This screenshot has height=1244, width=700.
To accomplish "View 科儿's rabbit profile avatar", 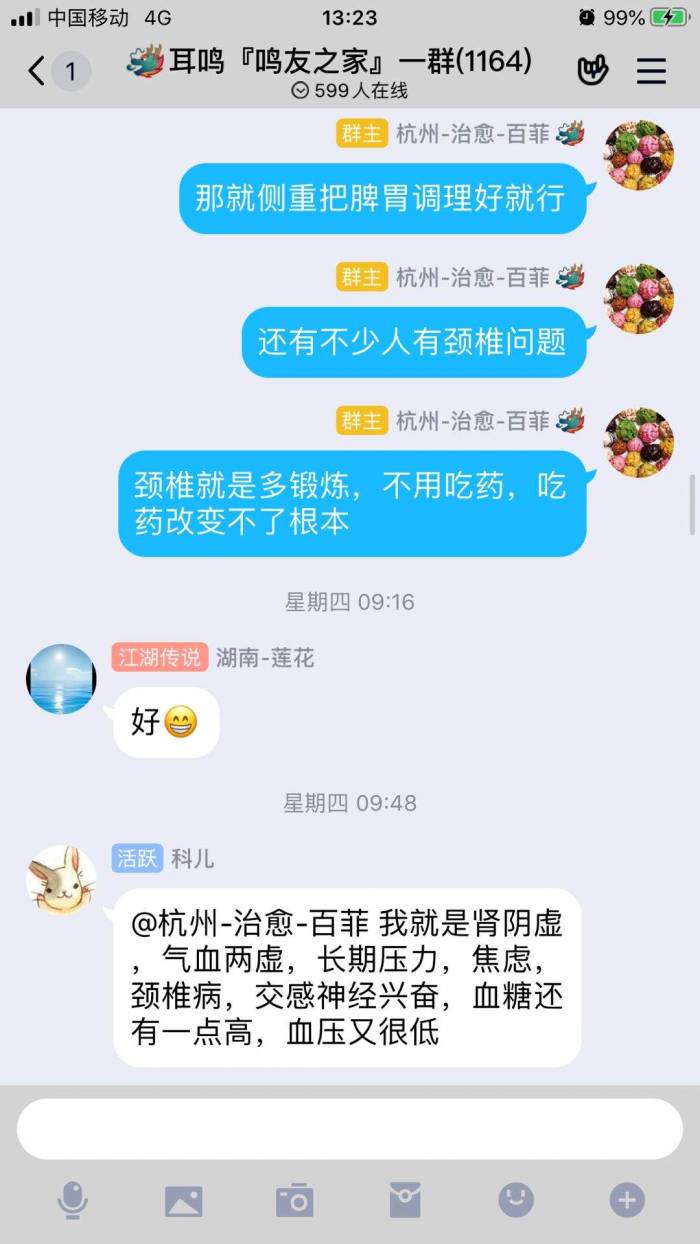I will click(61, 879).
